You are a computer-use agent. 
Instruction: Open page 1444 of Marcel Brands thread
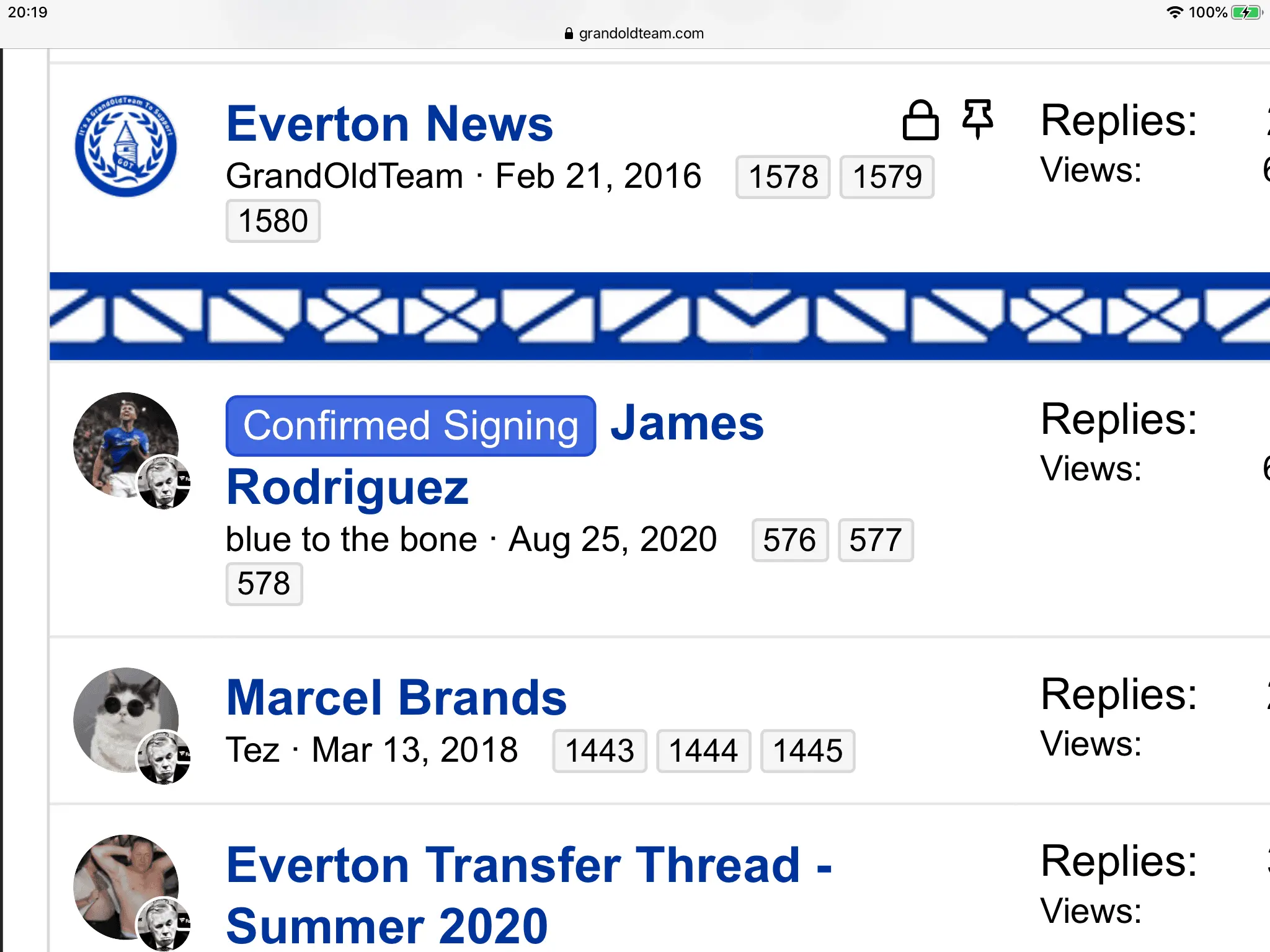pyautogui.click(x=703, y=751)
